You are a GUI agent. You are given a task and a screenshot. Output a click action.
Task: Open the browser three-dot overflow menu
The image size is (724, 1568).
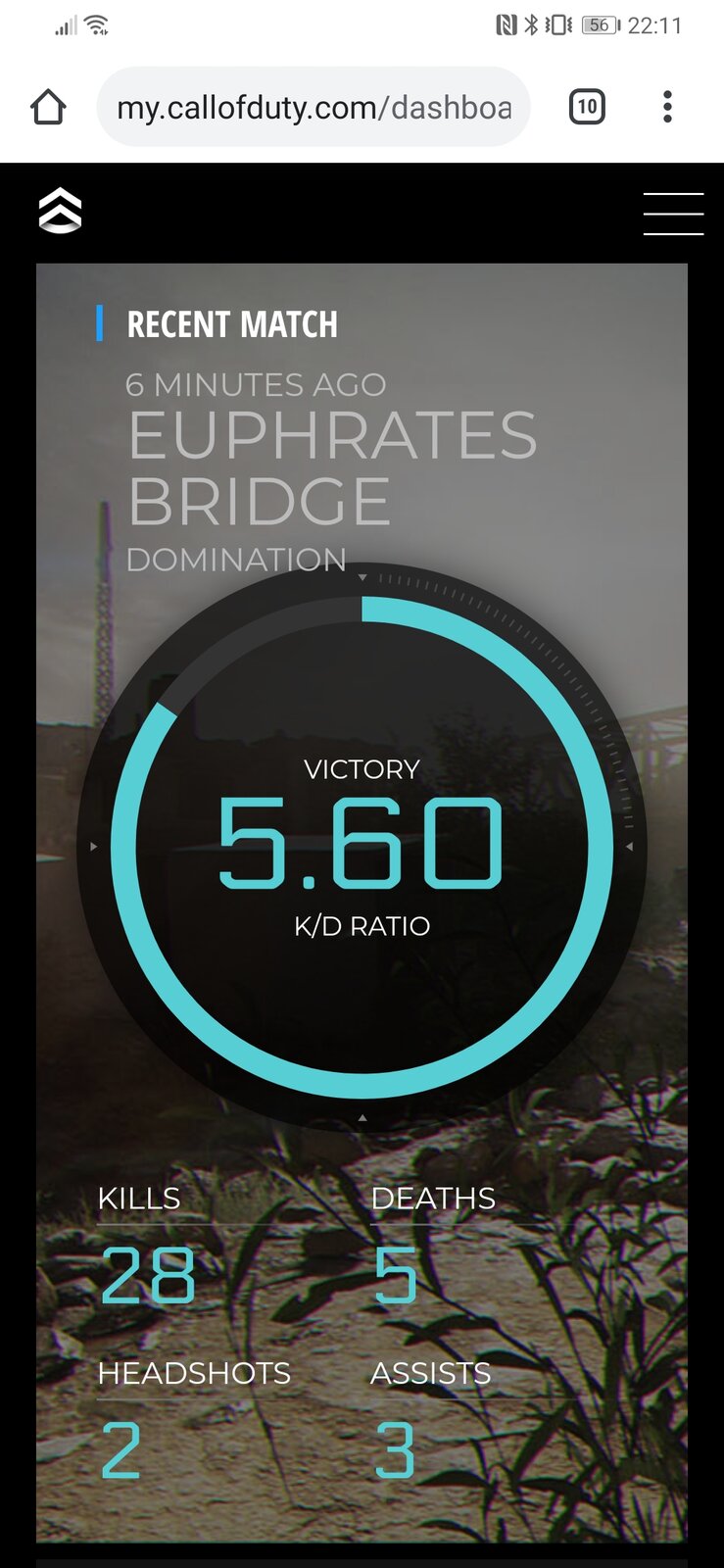point(667,107)
